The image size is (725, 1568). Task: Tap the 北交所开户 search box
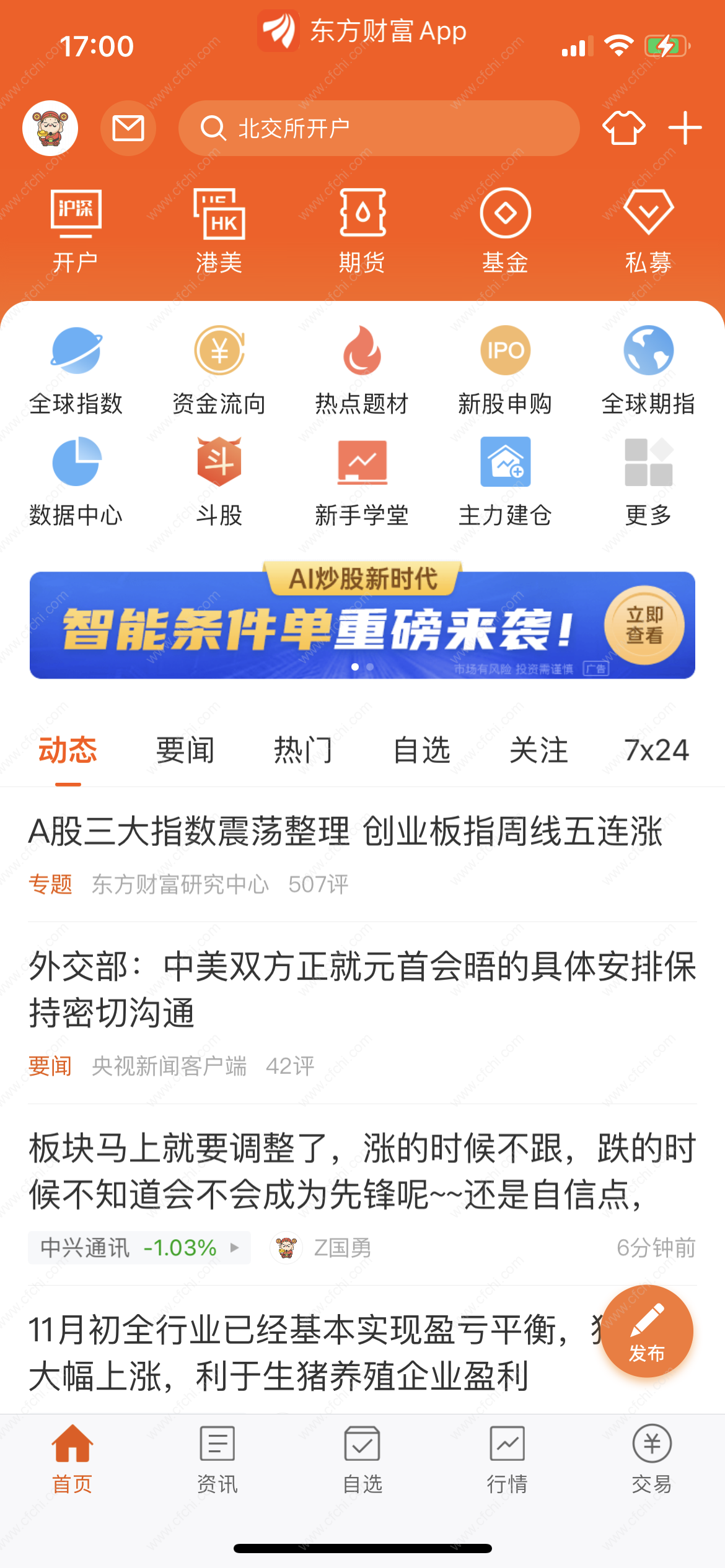click(378, 128)
